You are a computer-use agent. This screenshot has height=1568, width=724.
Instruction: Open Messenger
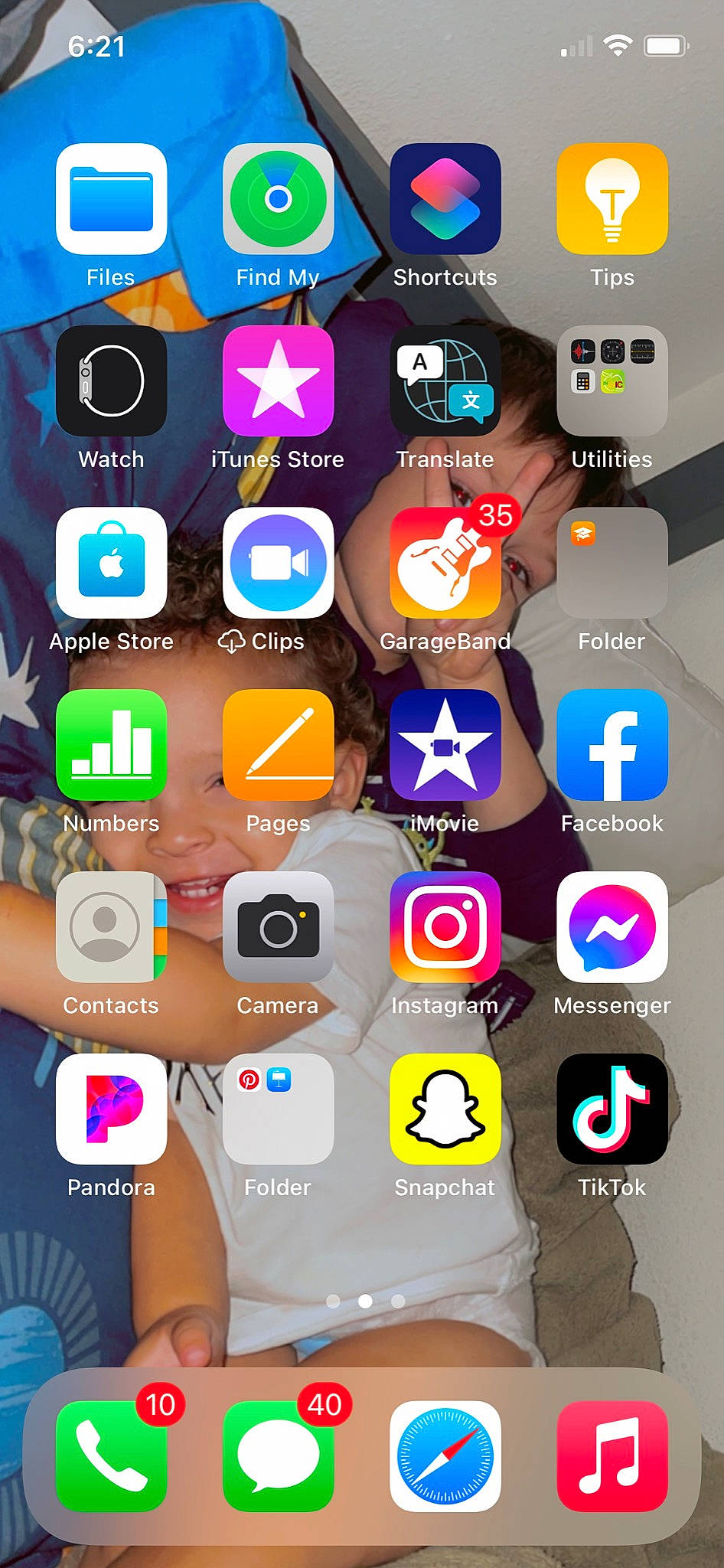(x=612, y=928)
